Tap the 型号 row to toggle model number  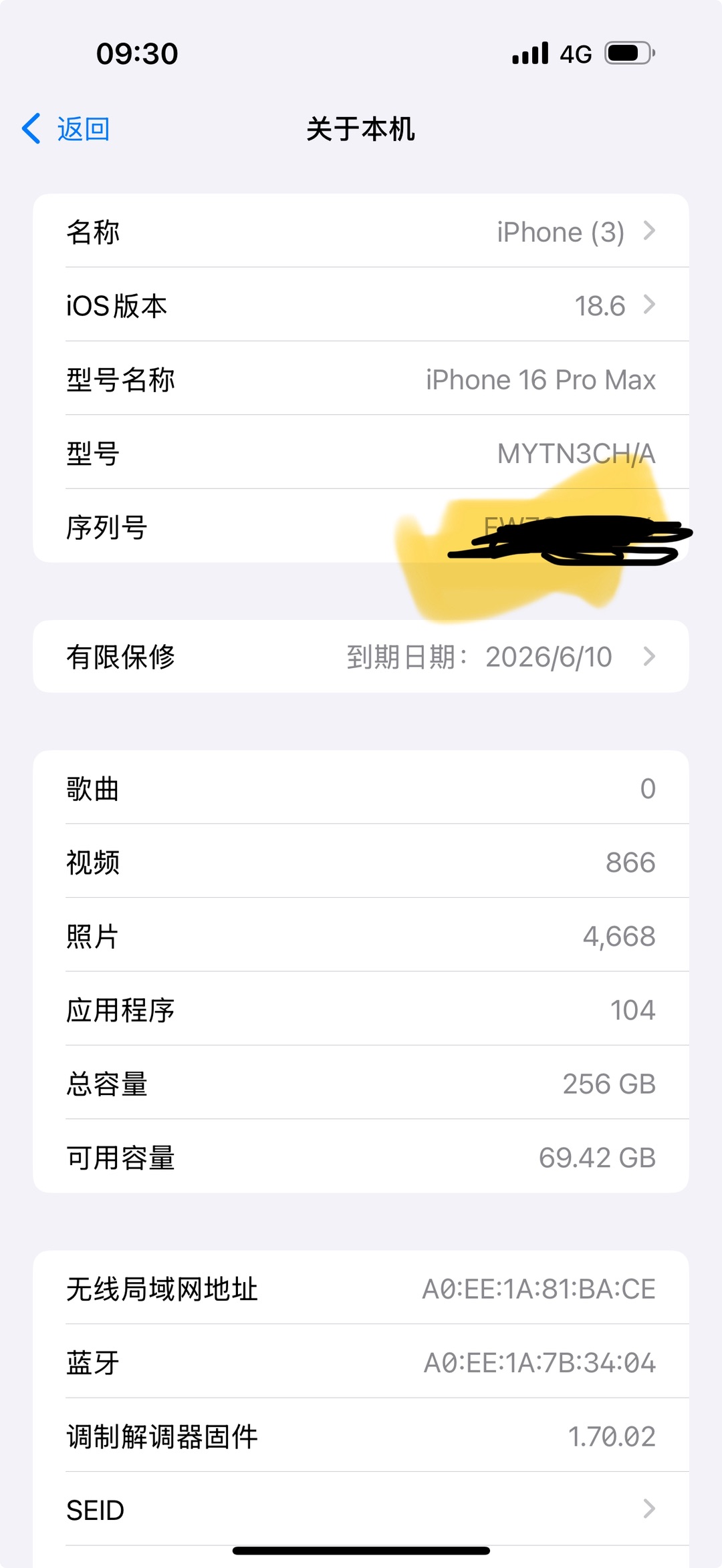pos(361,453)
